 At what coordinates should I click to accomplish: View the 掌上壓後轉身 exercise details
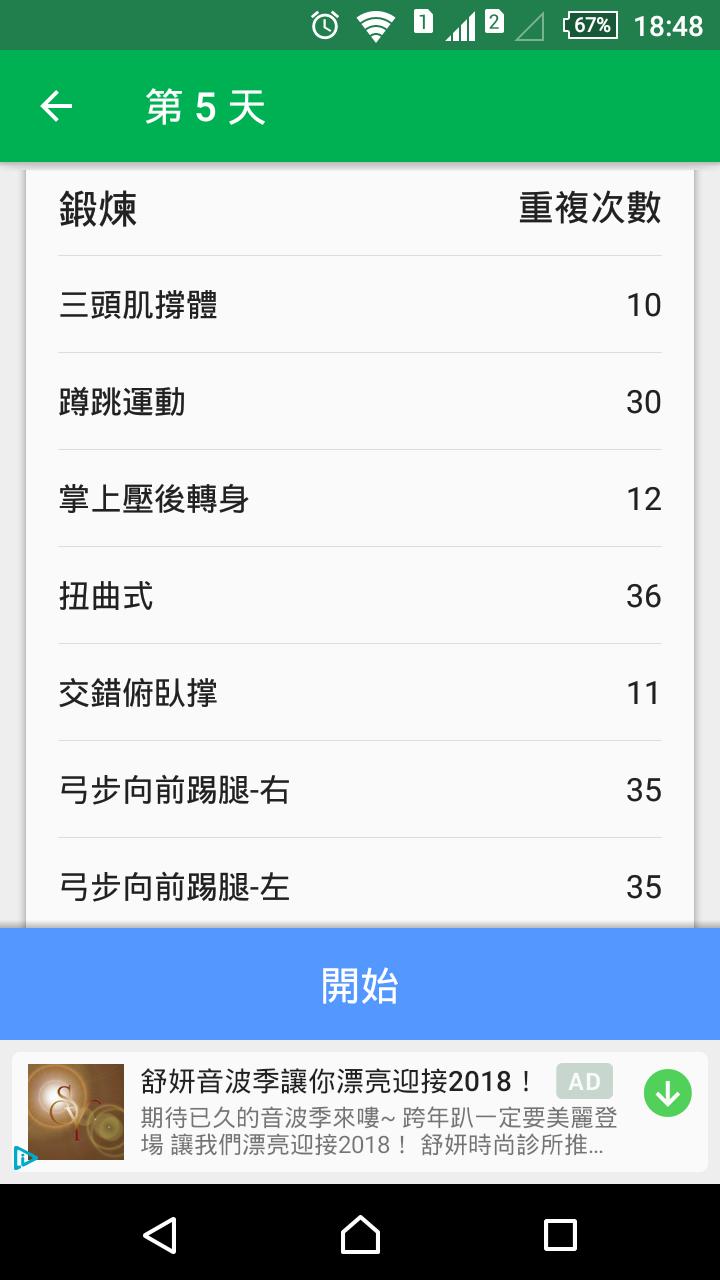[x=360, y=499]
